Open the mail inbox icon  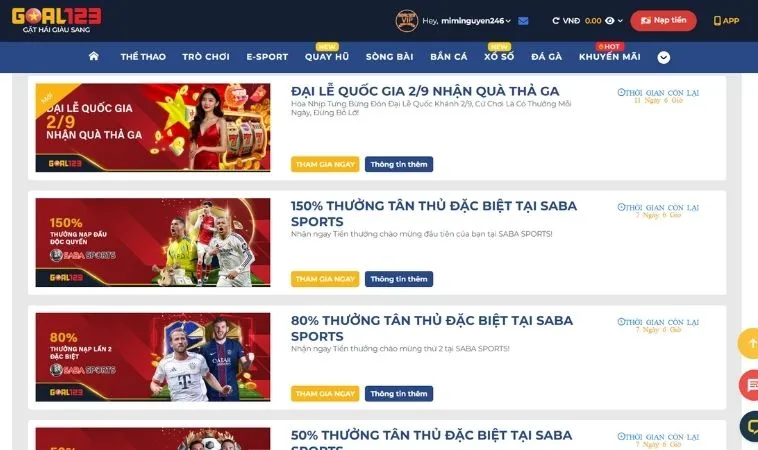pyautogui.click(x=523, y=20)
